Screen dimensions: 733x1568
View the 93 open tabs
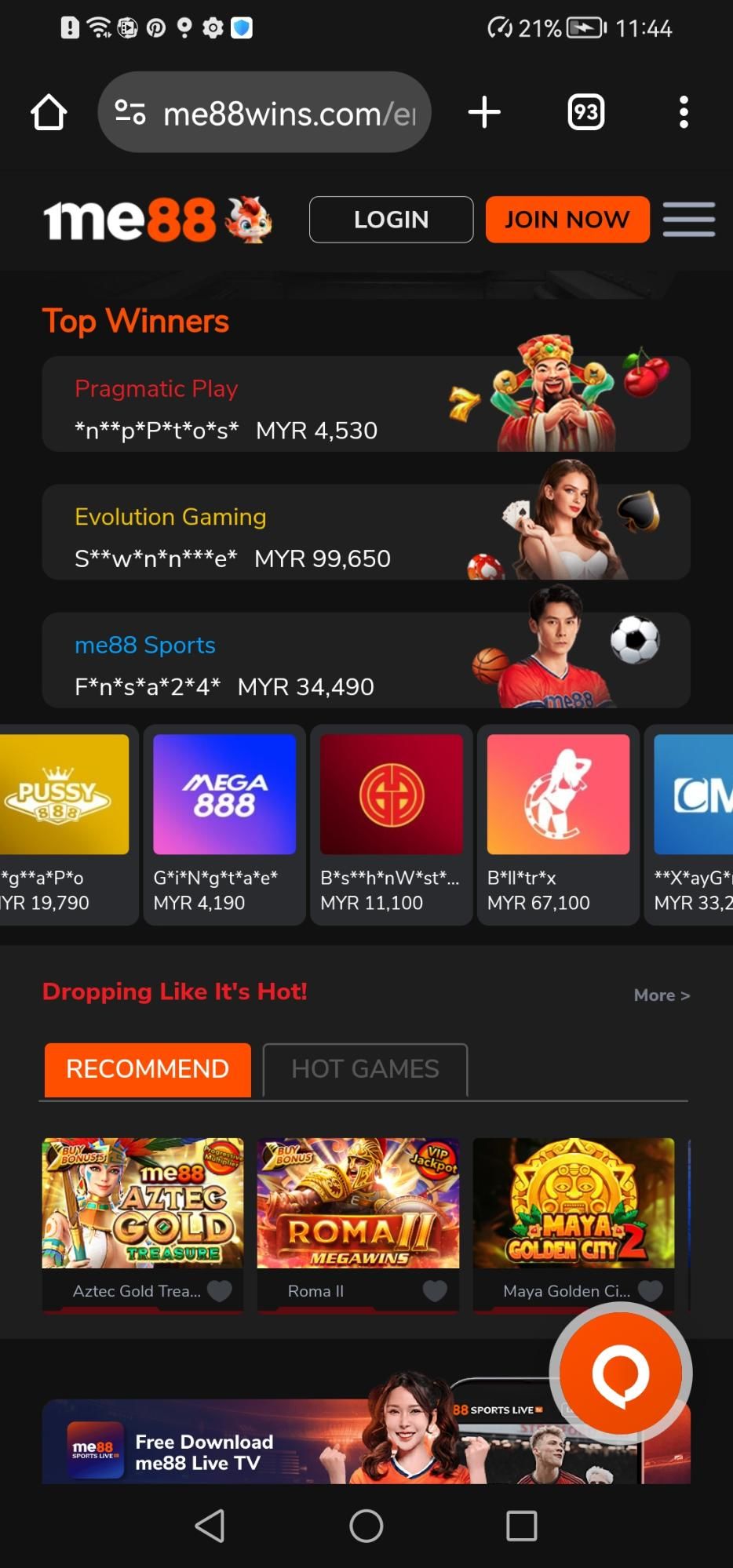(x=585, y=112)
